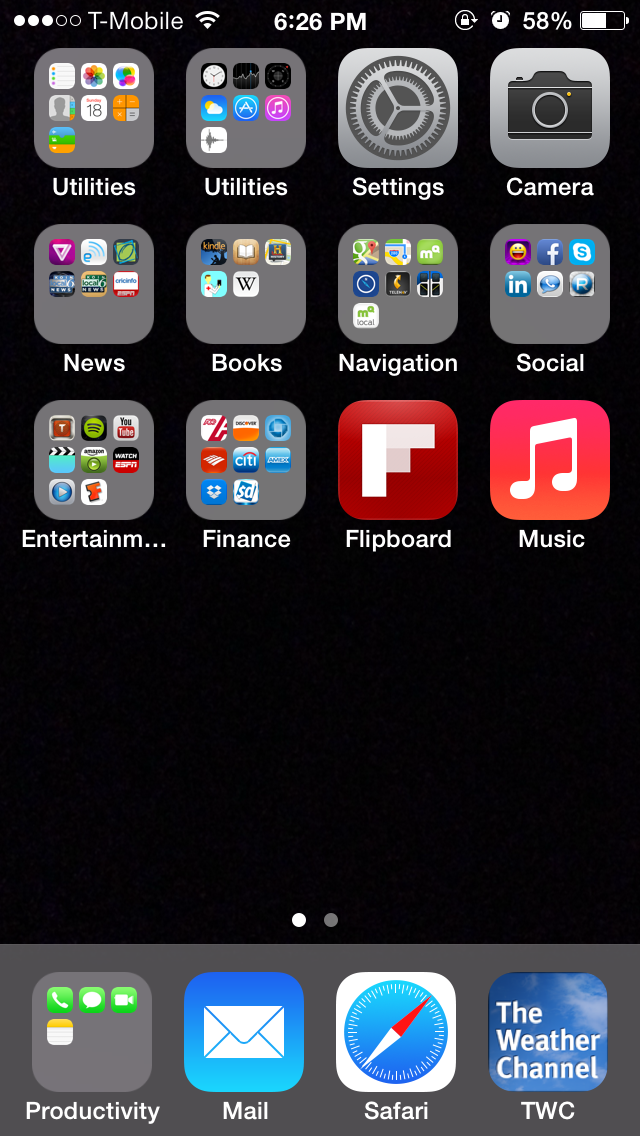Open the News folder

click(x=94, y=284)
